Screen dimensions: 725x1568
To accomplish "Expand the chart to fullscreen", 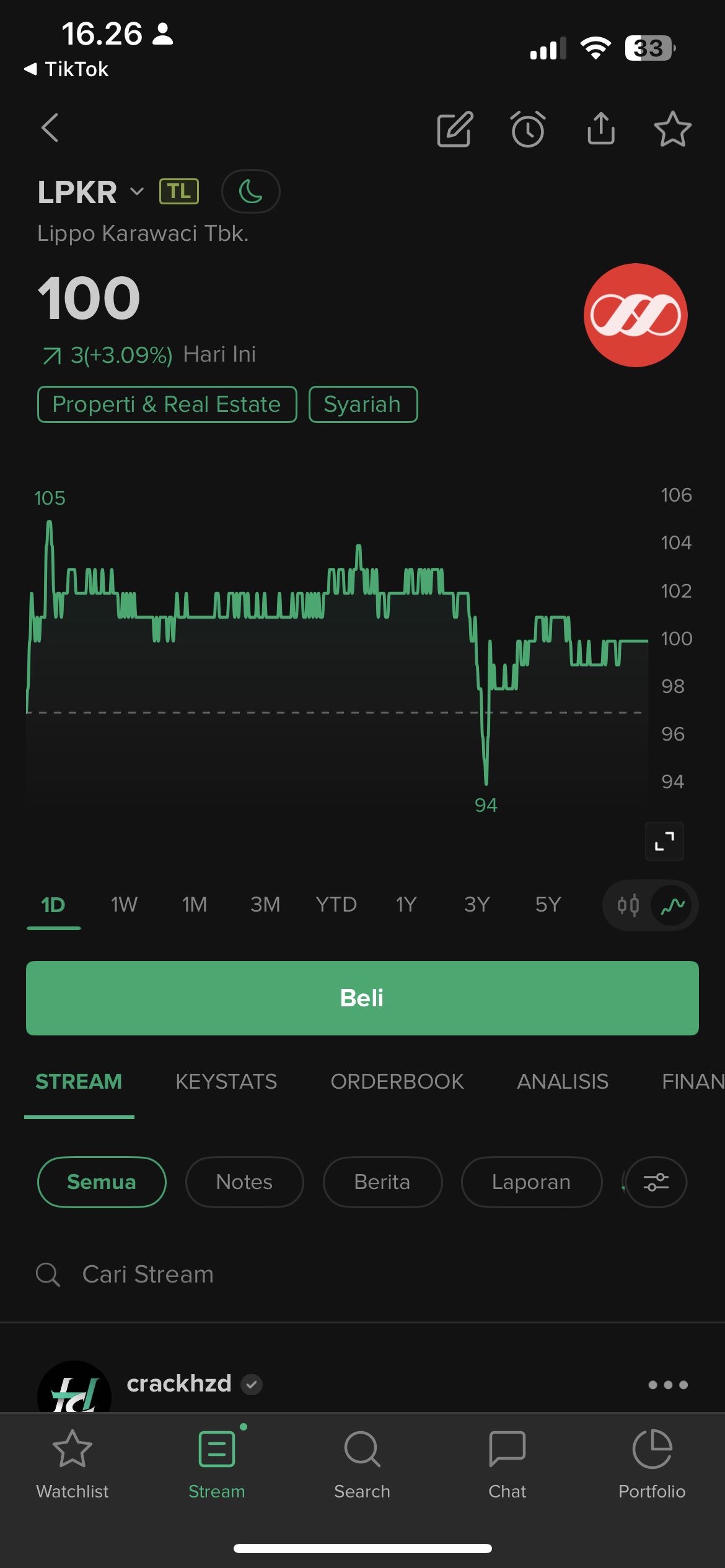I will pos(664,841).
